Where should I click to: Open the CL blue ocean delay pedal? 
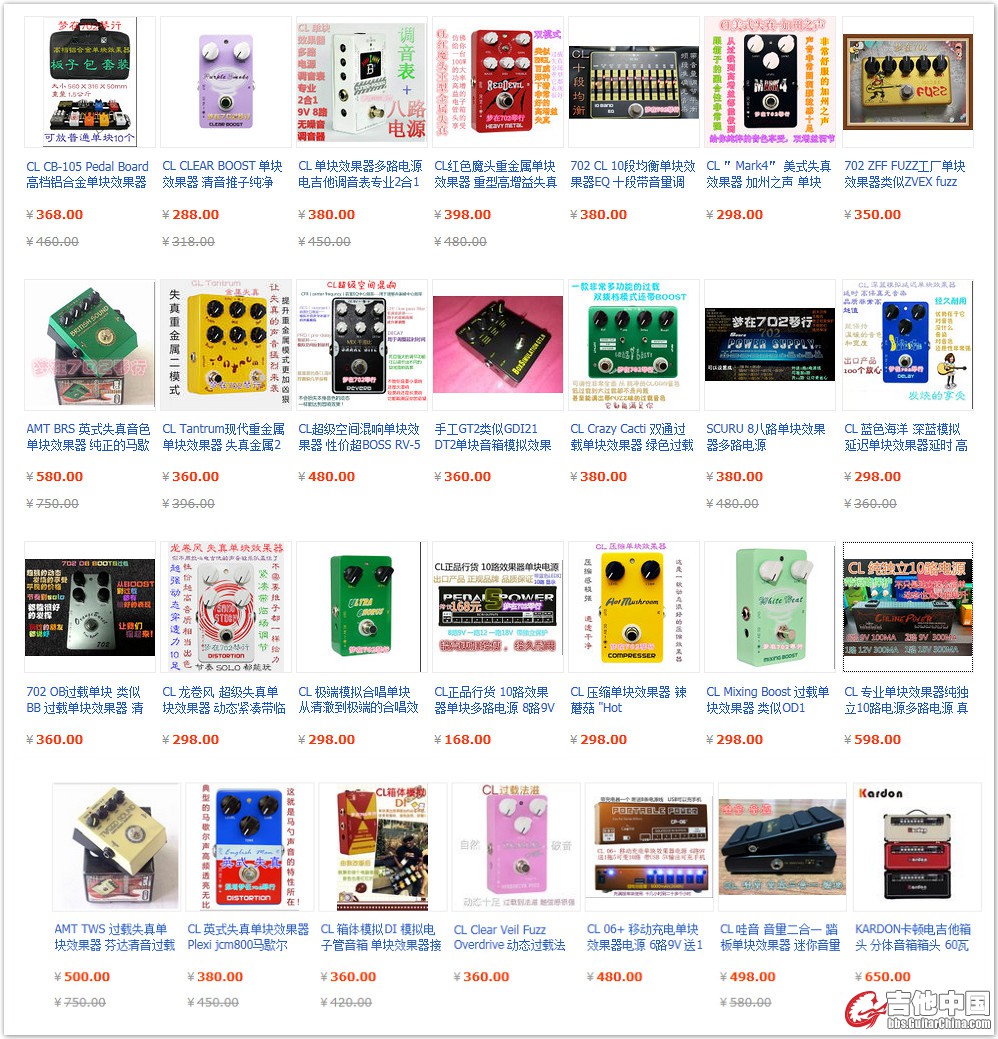coord(905,437)
